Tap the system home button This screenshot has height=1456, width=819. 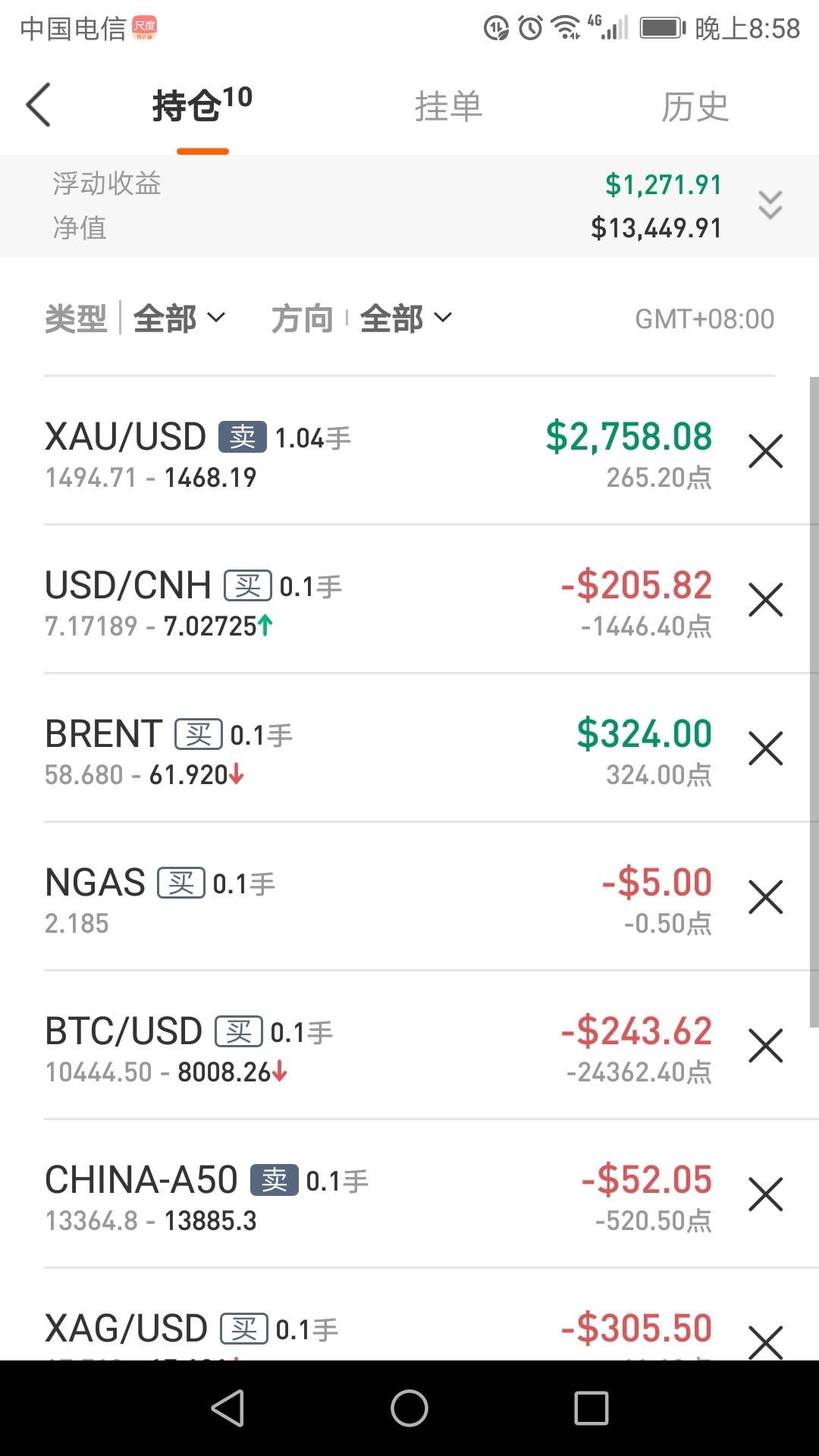(409, 1408)
